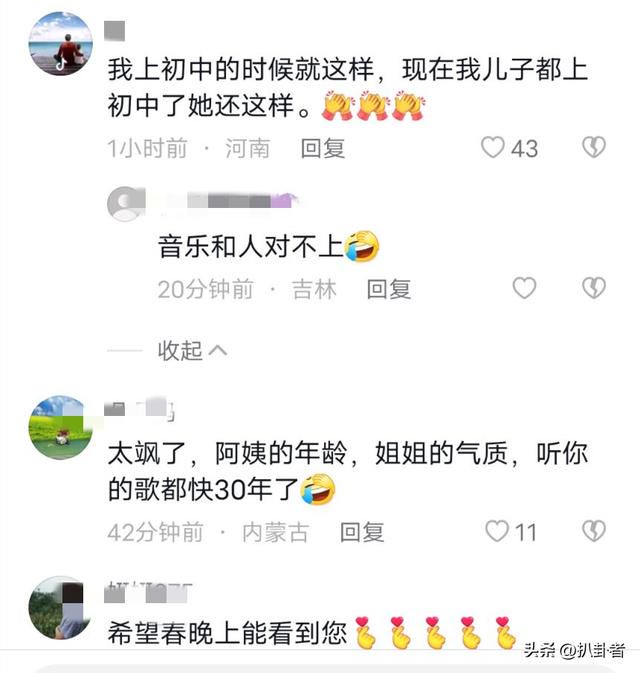The height and width of the screenshot is (673, 640).
Task: Like the Inner Mongolia comment with 11 likes
Action: point(497,532)
